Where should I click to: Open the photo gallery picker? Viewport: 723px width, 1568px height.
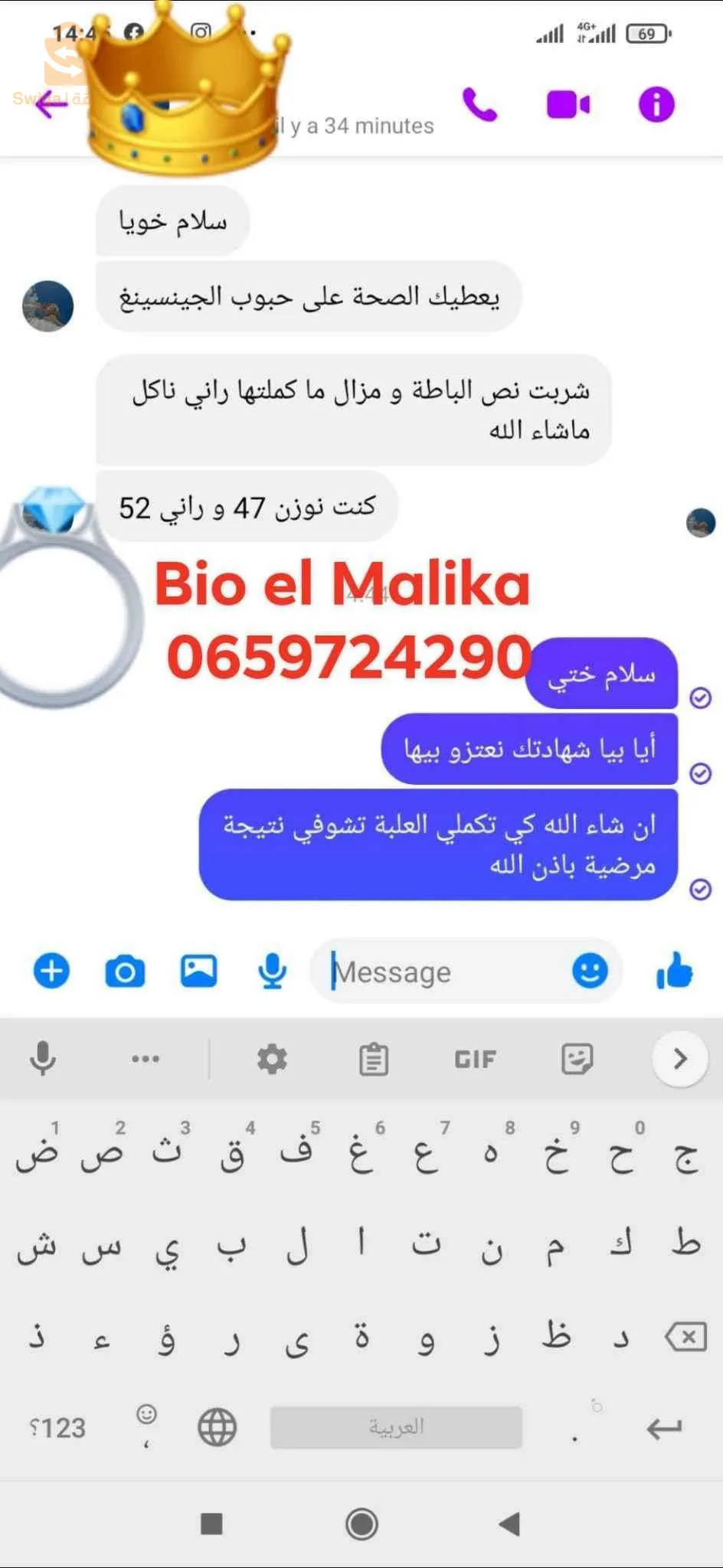(x=198, y=971)
